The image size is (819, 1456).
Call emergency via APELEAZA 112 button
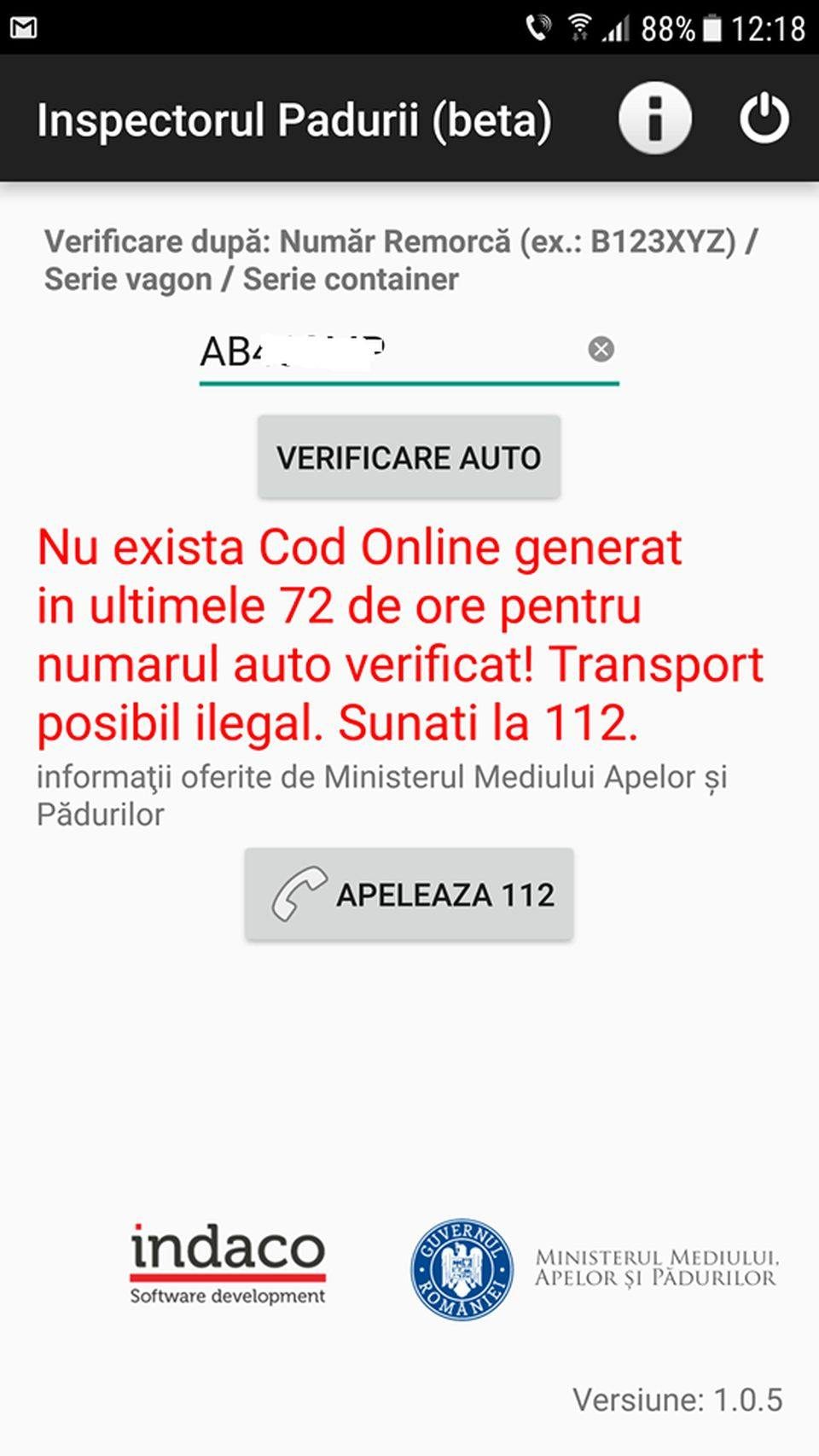(x=409, y=895)
